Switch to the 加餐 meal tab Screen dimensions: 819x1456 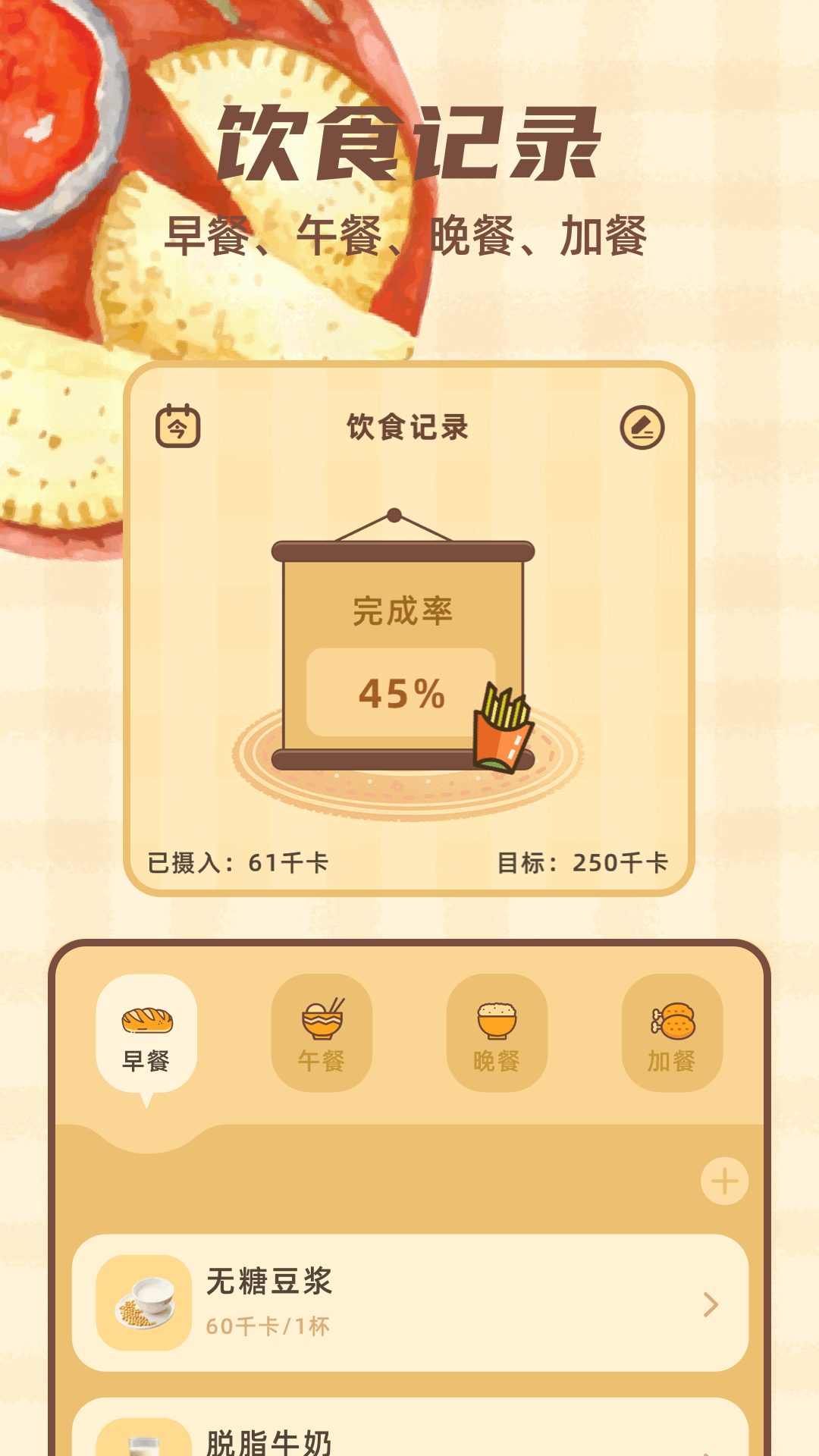click(x=674, y=1035)
